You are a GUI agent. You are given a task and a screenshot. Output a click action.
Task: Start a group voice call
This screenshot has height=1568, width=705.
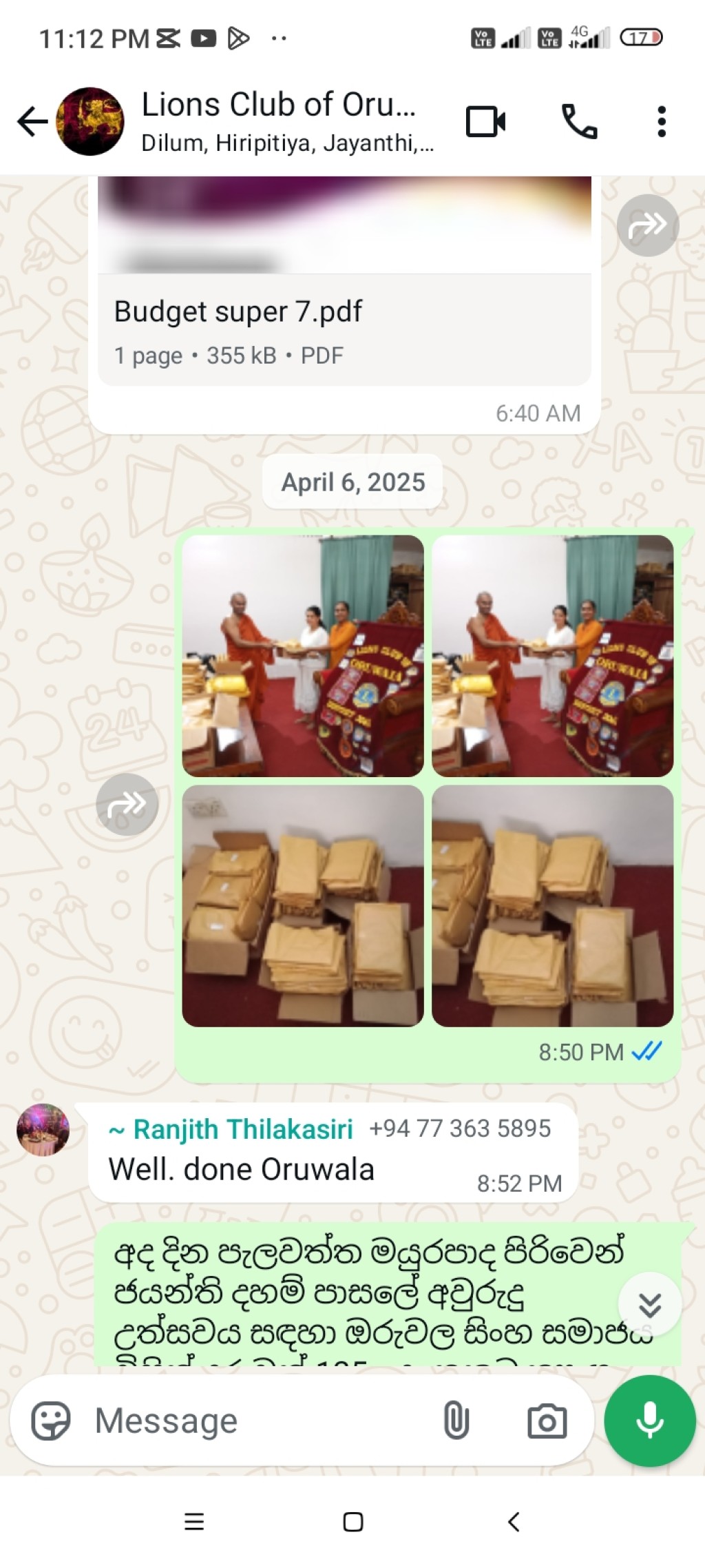coord(579,122)
